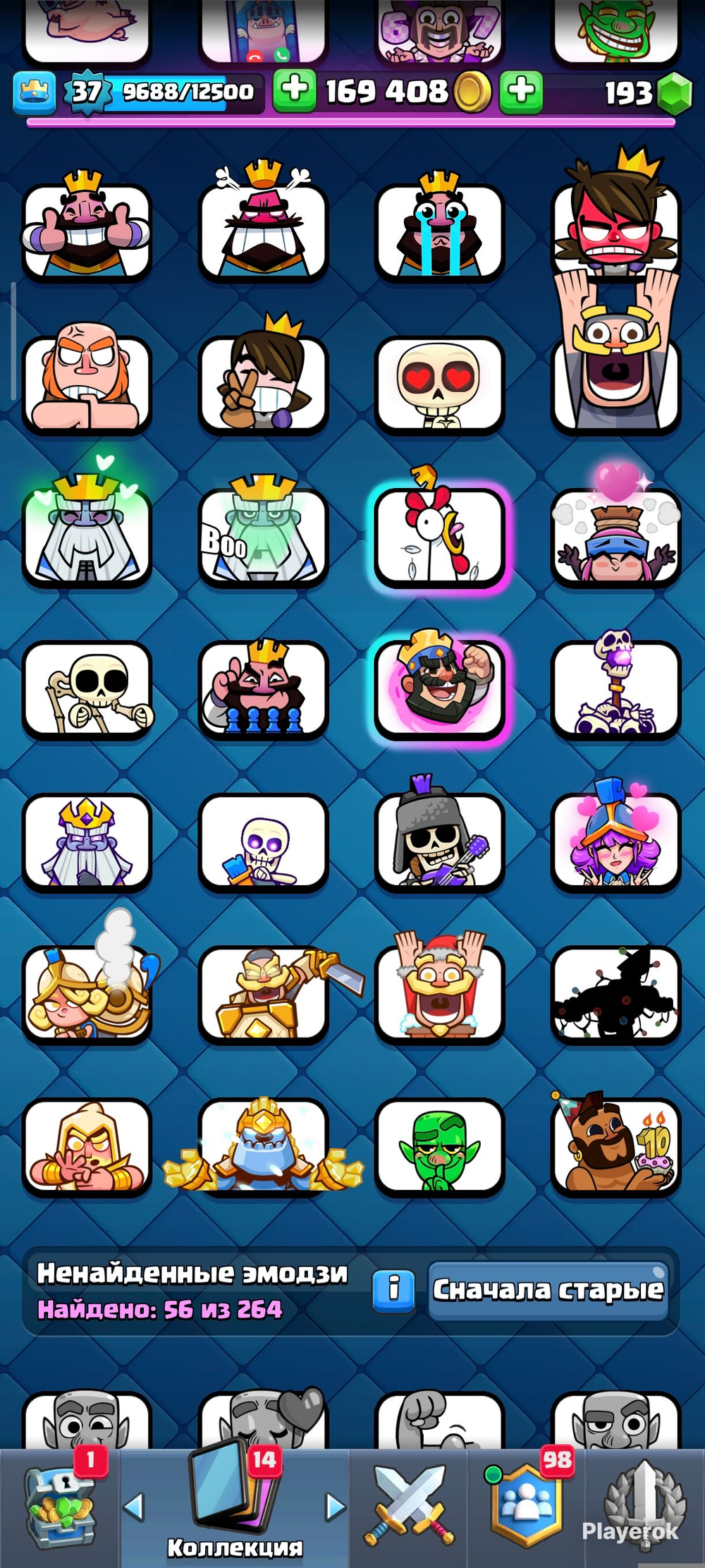Pick the ghost Boo emote
Image resolution: width=705 pixels, height=1568 pixels.
[263, 536]
